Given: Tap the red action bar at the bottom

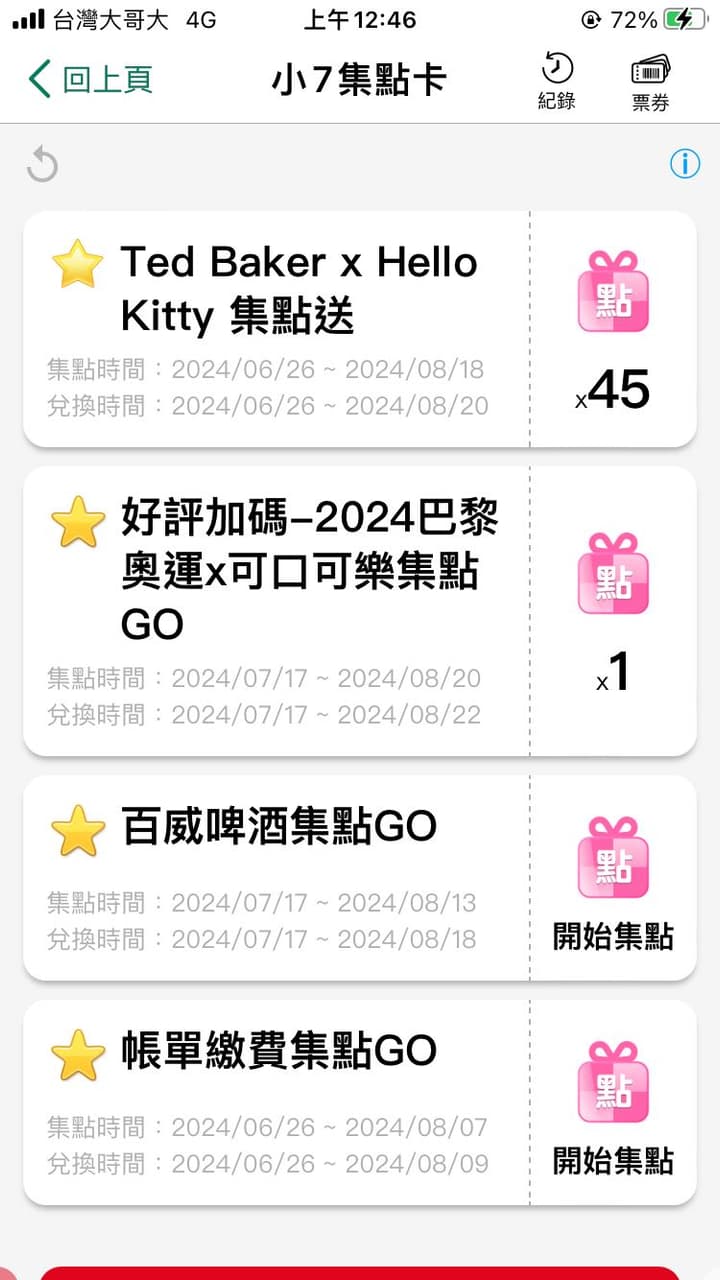Looking at the screenshot, I should point(360,1270).
